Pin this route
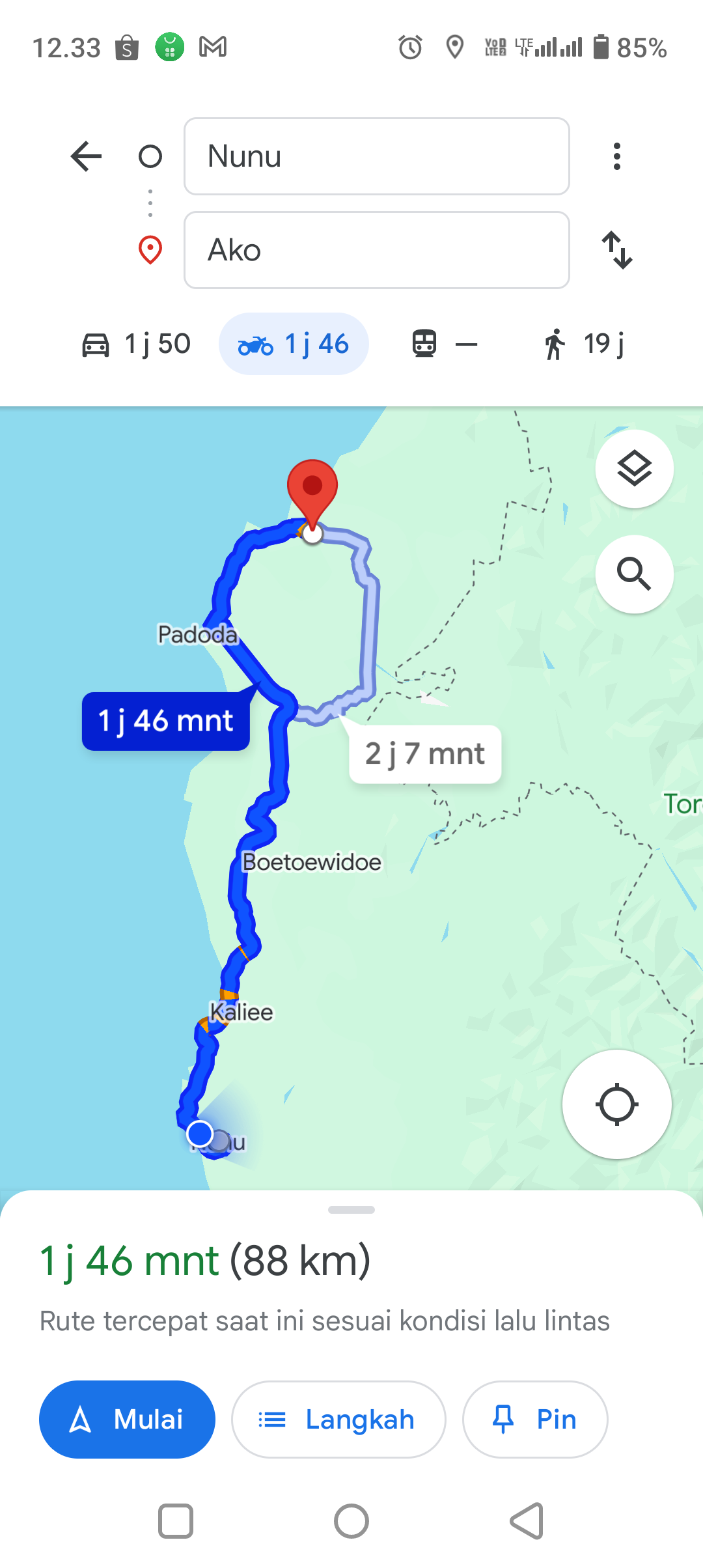Image resolution: width=703 pixels, height=1568 pixels. tap(535, 1420)
